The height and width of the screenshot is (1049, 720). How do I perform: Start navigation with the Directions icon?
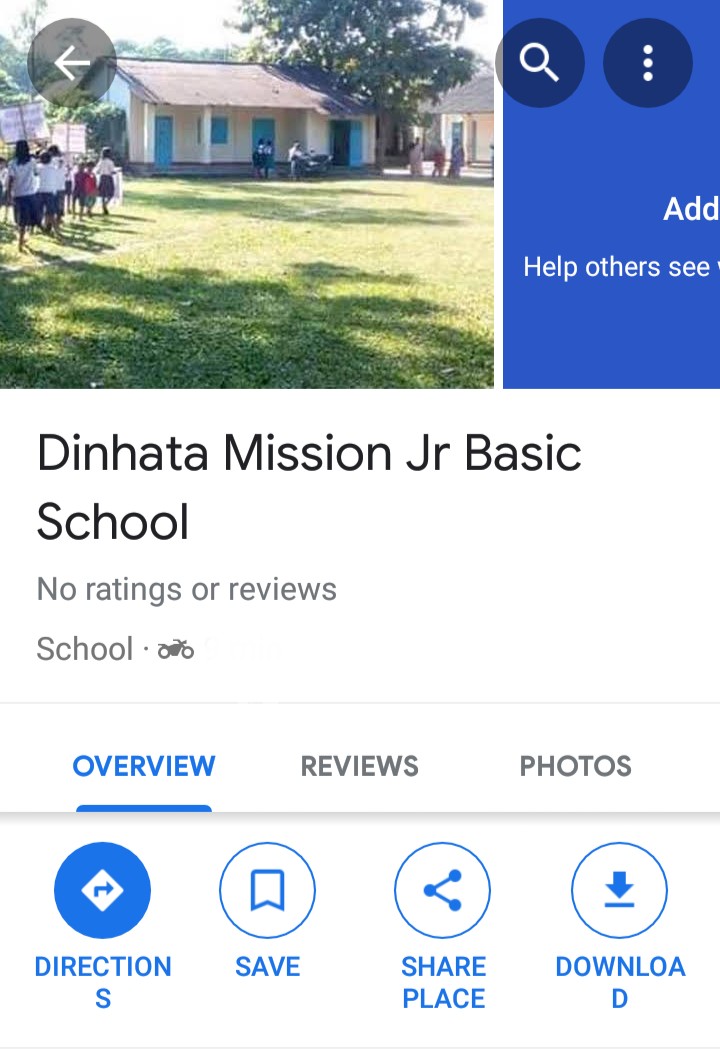[x=102, y=889]
